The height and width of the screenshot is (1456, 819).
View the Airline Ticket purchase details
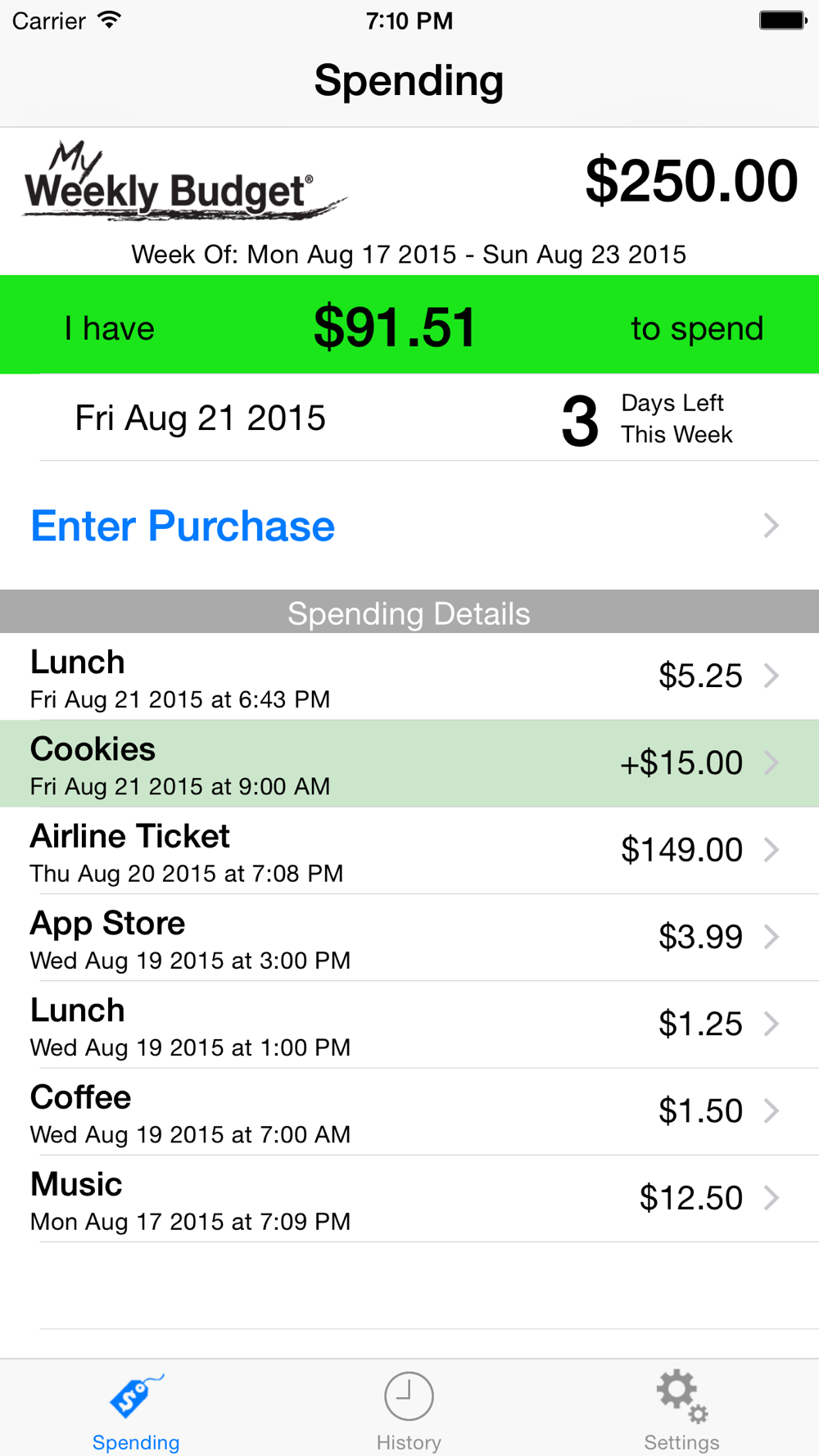click(409, 851)
